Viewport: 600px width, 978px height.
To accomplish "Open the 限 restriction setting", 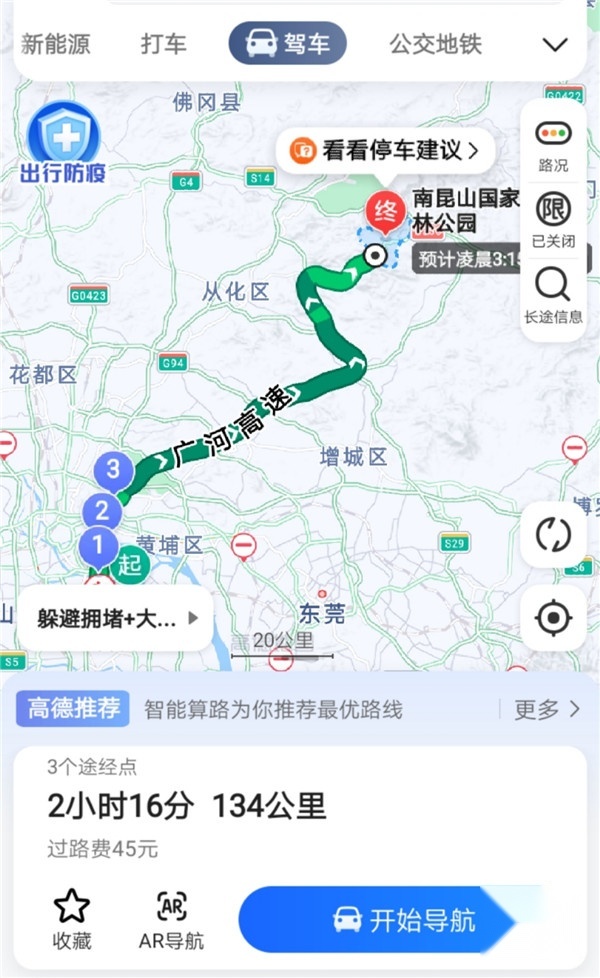I will pyautogui.click(x=553, y=220).
